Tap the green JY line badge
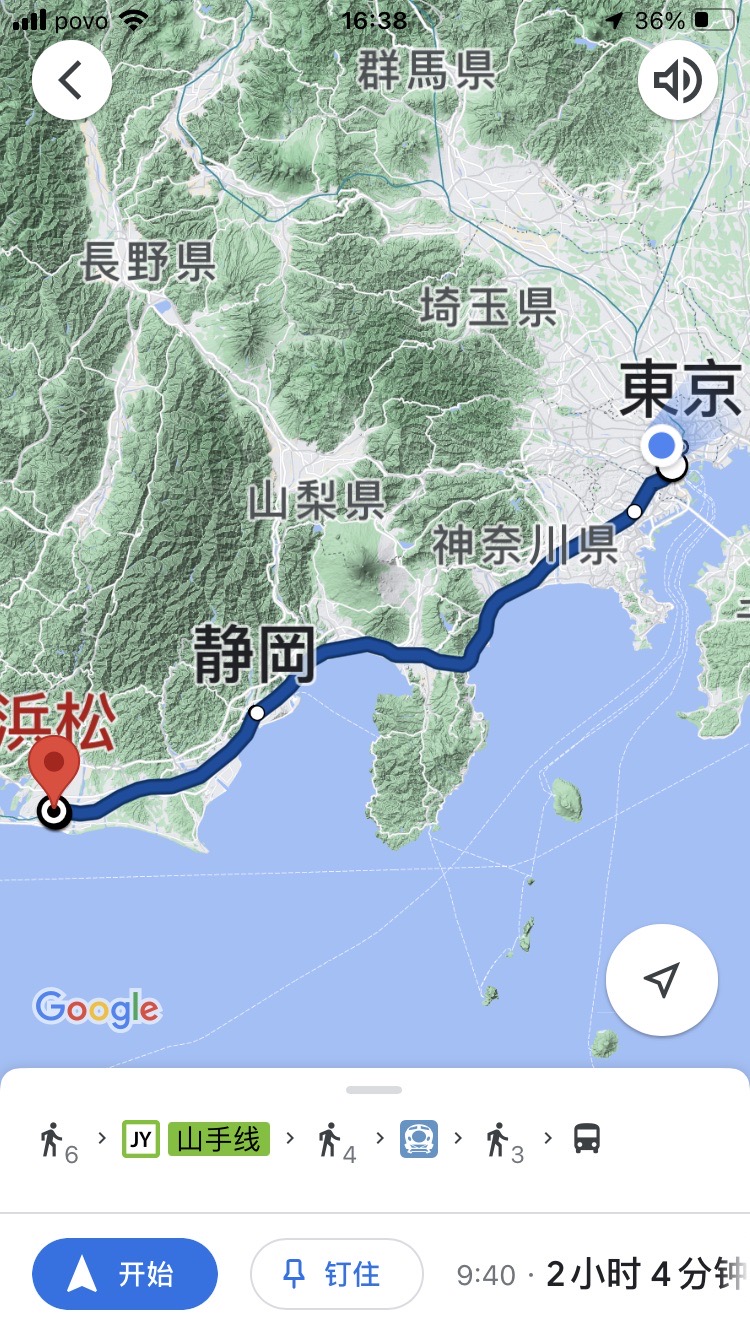 click(x=141, y=1139)
